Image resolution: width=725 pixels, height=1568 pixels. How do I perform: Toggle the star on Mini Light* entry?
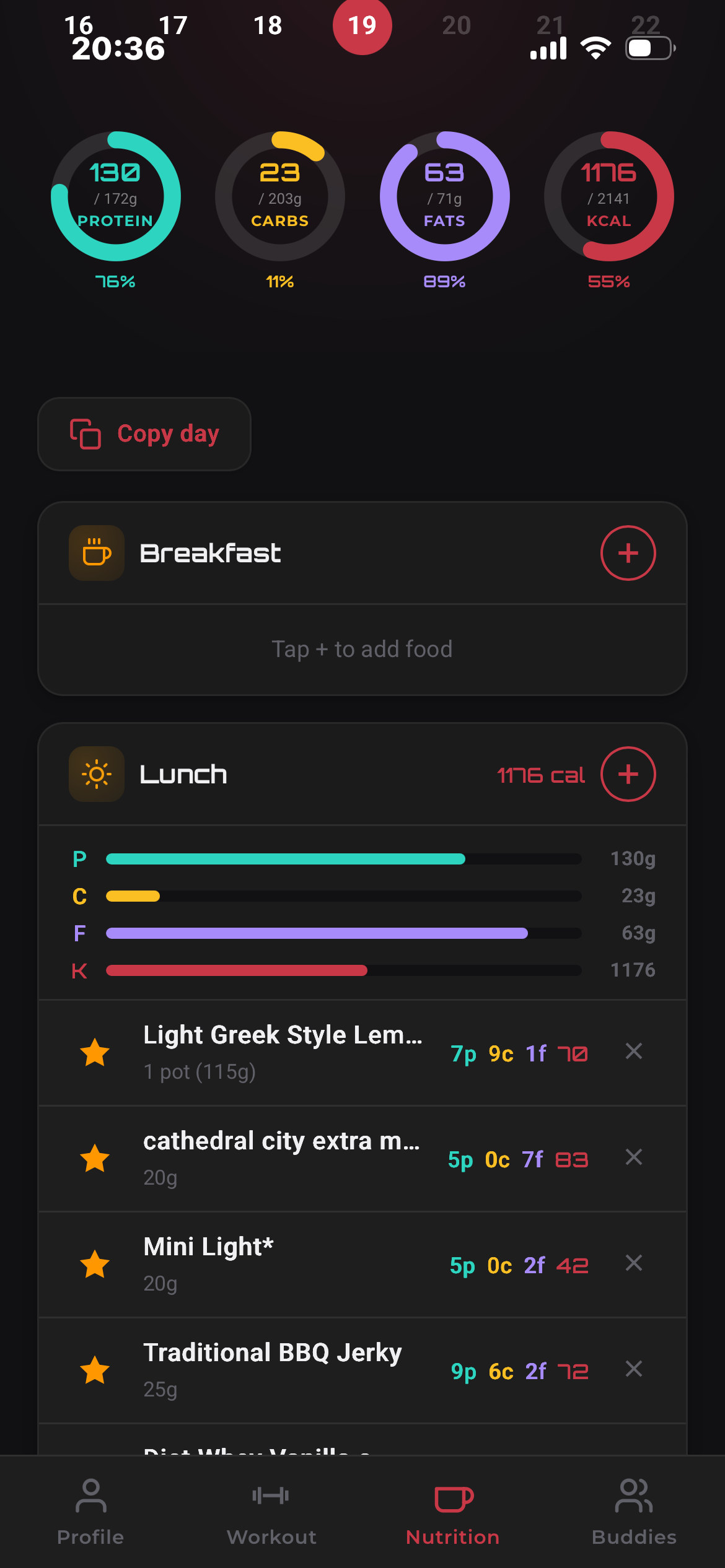click(x=94, y=1265)
